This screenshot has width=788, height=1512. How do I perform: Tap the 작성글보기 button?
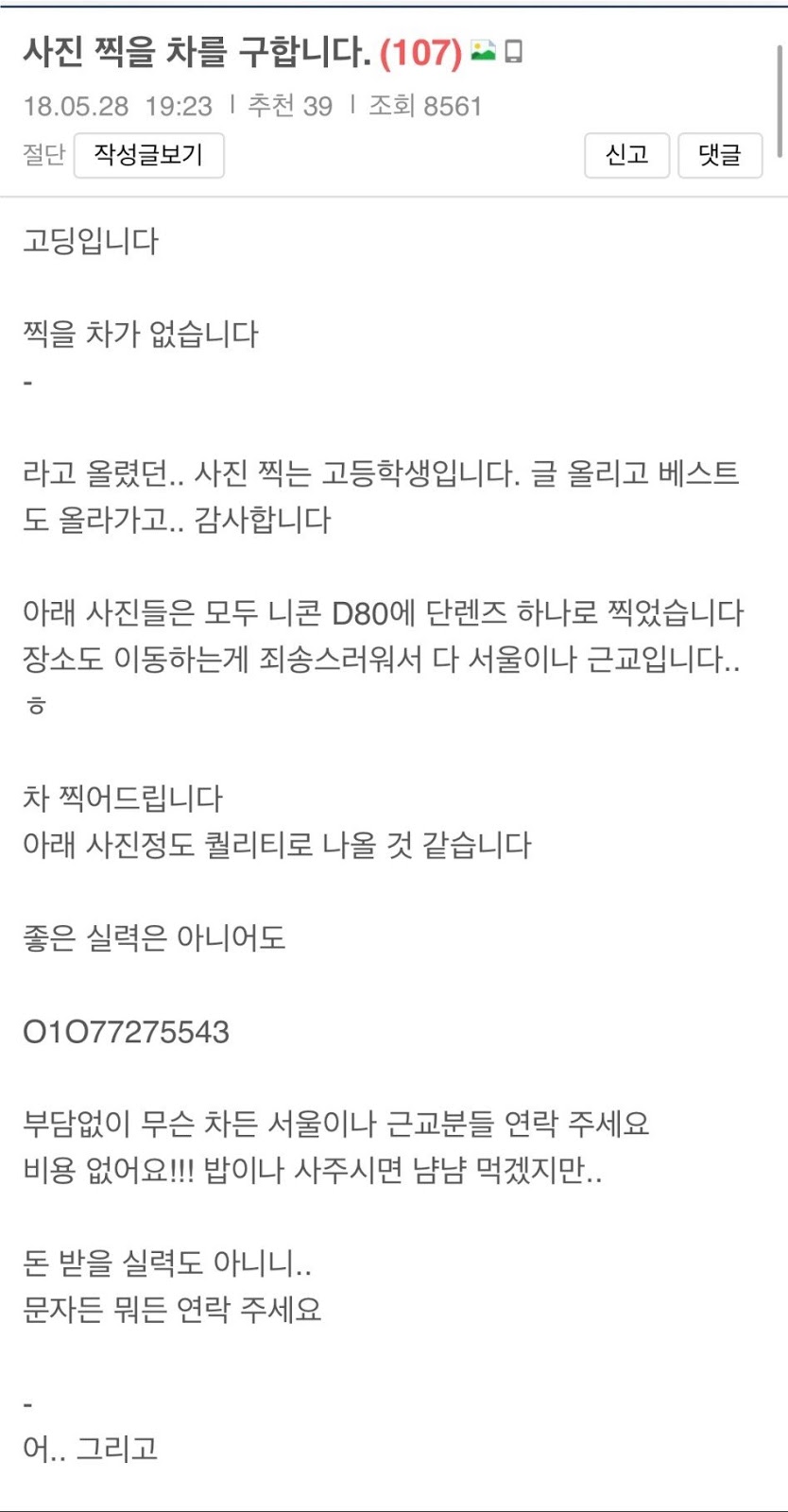[148, 155]
